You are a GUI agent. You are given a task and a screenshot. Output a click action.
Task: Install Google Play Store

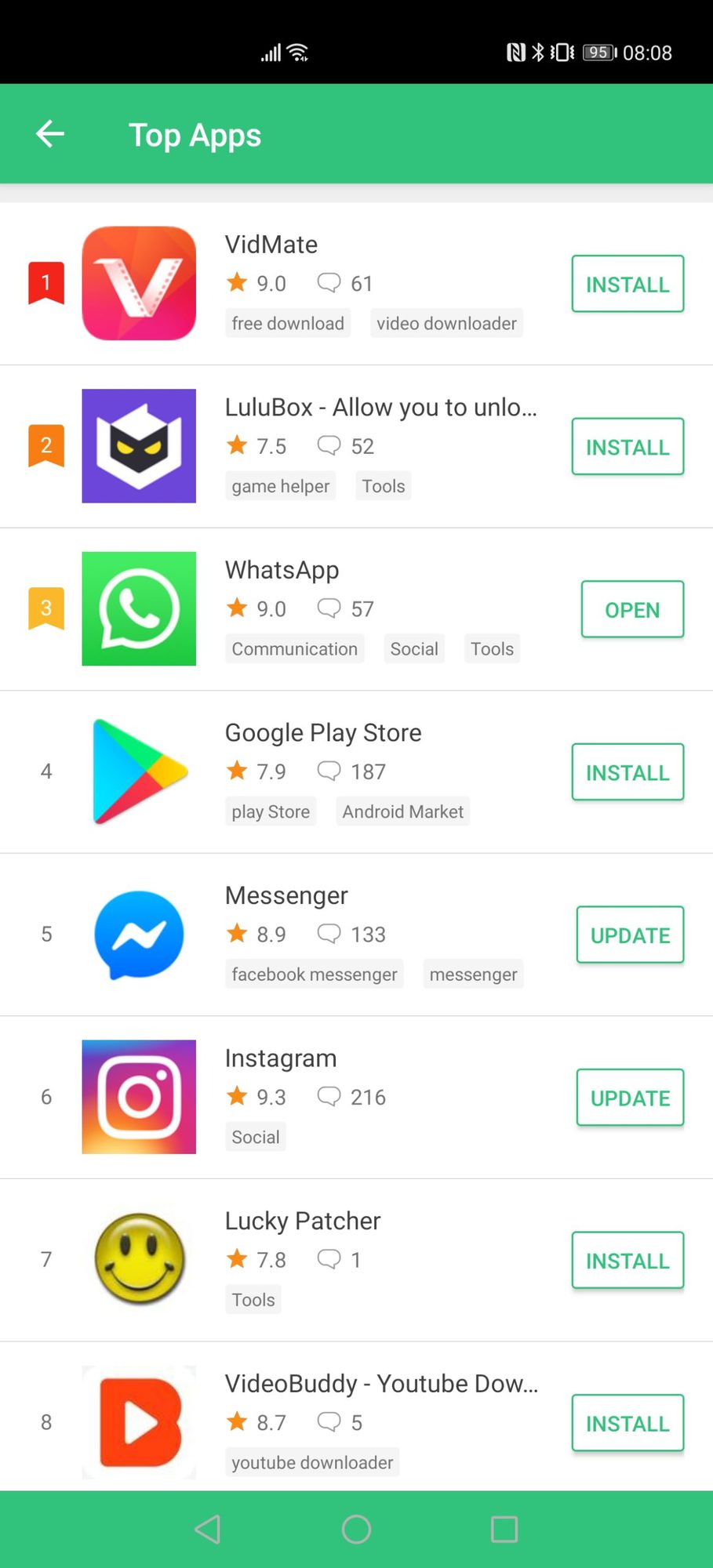(627, 772)
